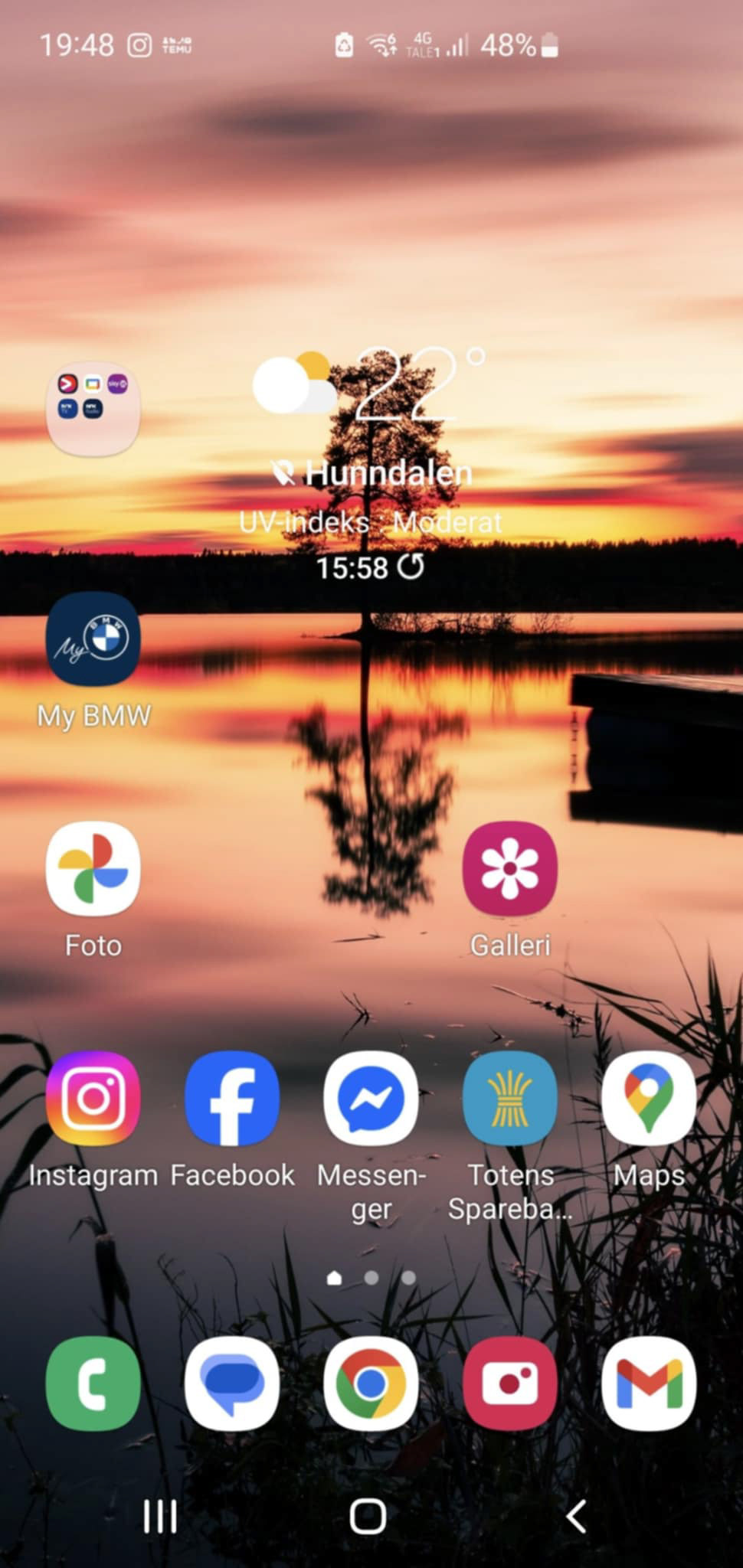This screenshot has height=1568, width=743.
Task: Open the Totens Sparebank app
Action: pyautogui.click(x=510, y=1098)
